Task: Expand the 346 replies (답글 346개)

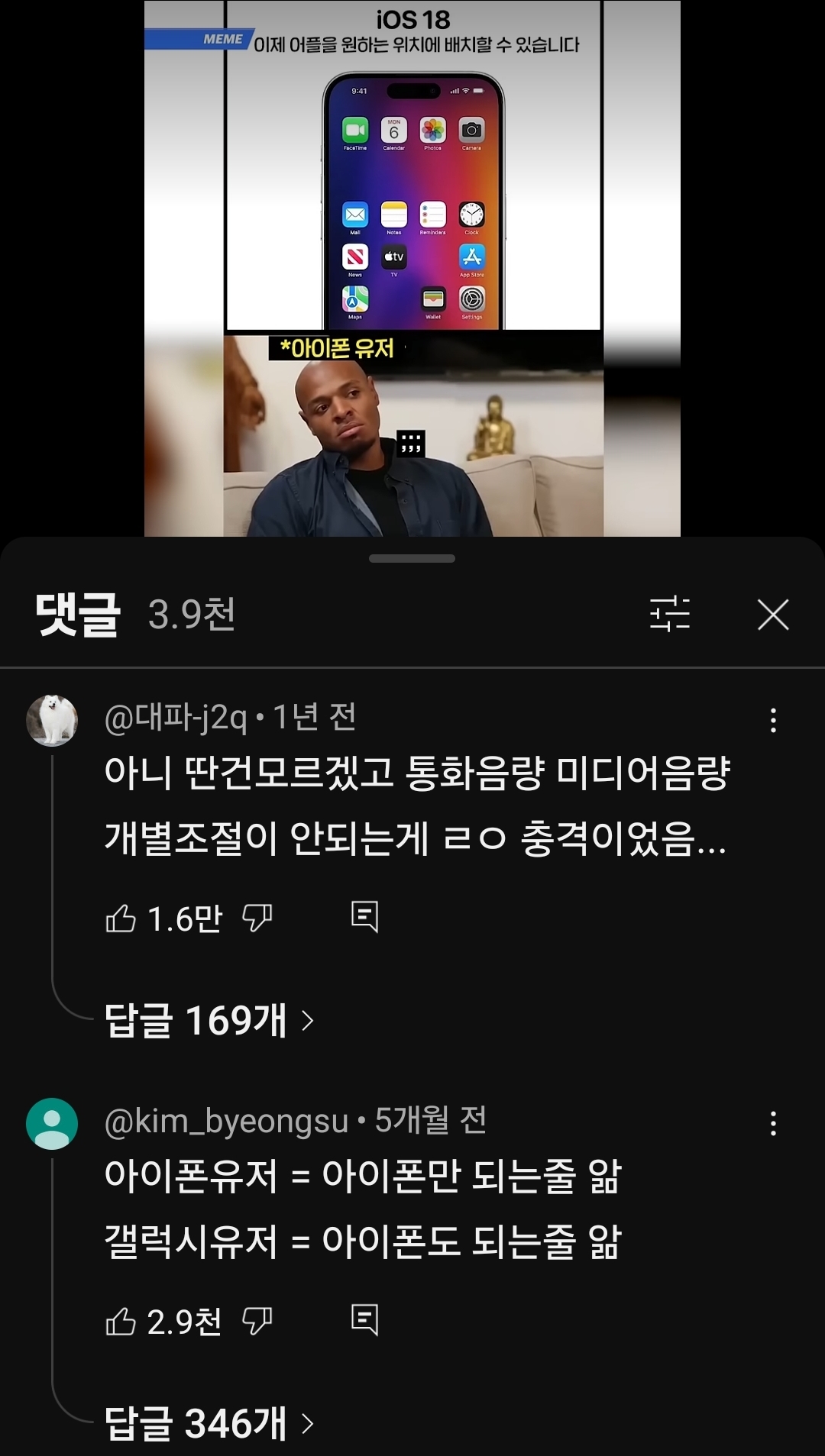Action: coord(209,1423)
